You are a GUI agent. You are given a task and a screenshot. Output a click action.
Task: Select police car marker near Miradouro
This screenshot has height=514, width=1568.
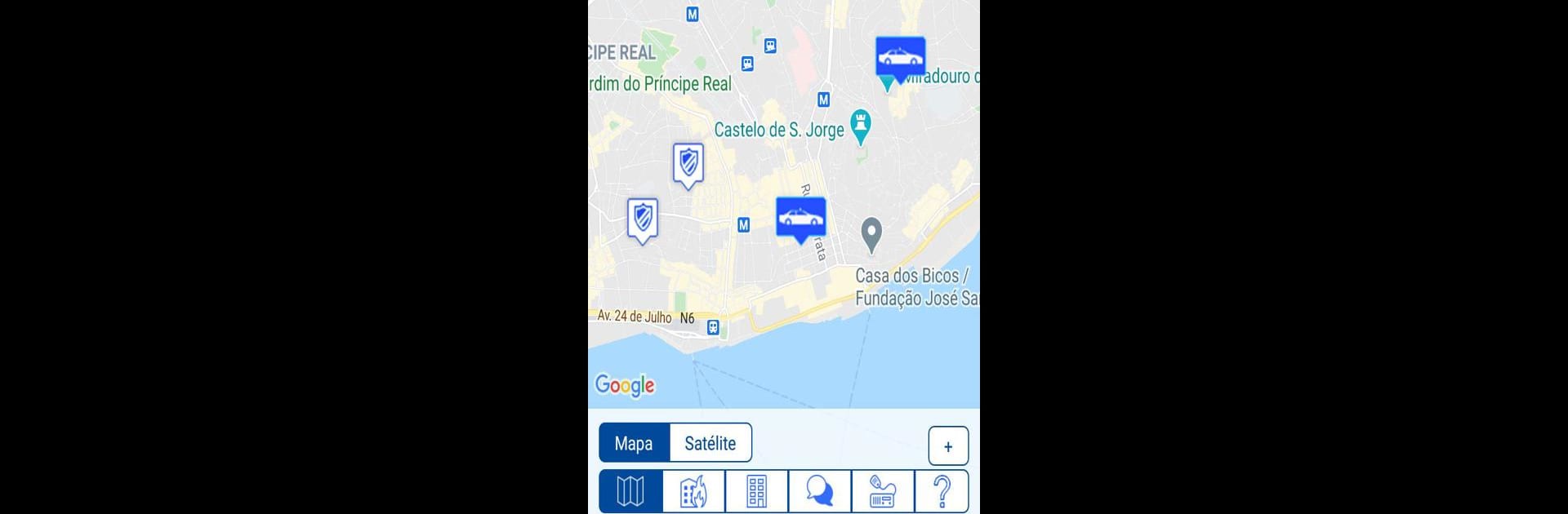click(x=900, y=57)
